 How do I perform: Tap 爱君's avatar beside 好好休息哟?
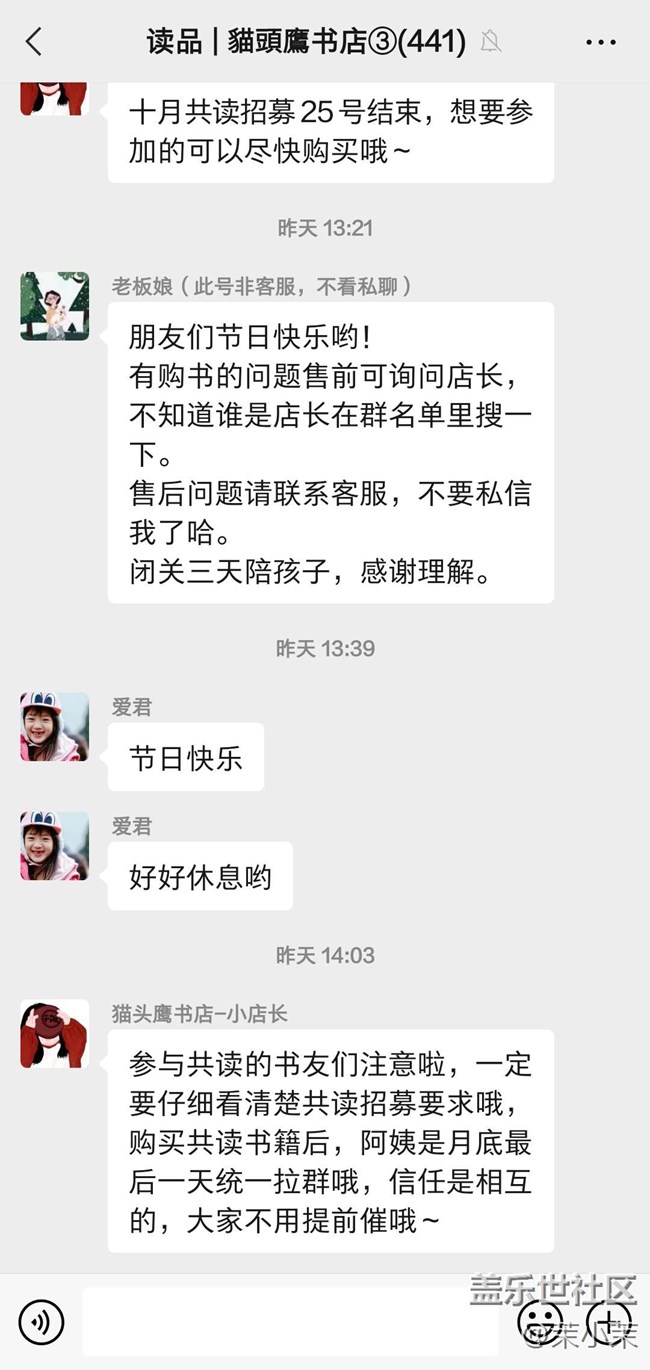[55, 846]
